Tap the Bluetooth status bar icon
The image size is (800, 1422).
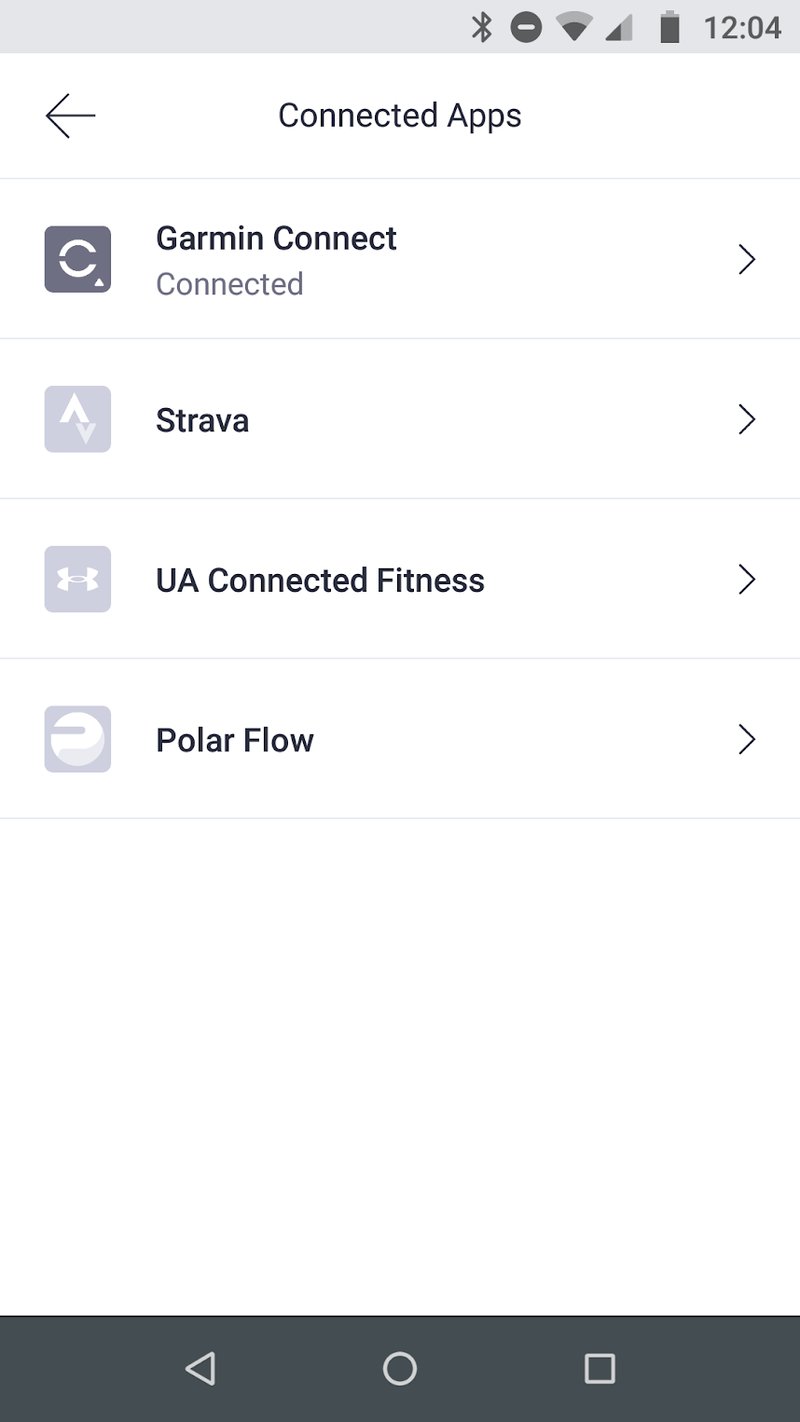click(482, 27)
